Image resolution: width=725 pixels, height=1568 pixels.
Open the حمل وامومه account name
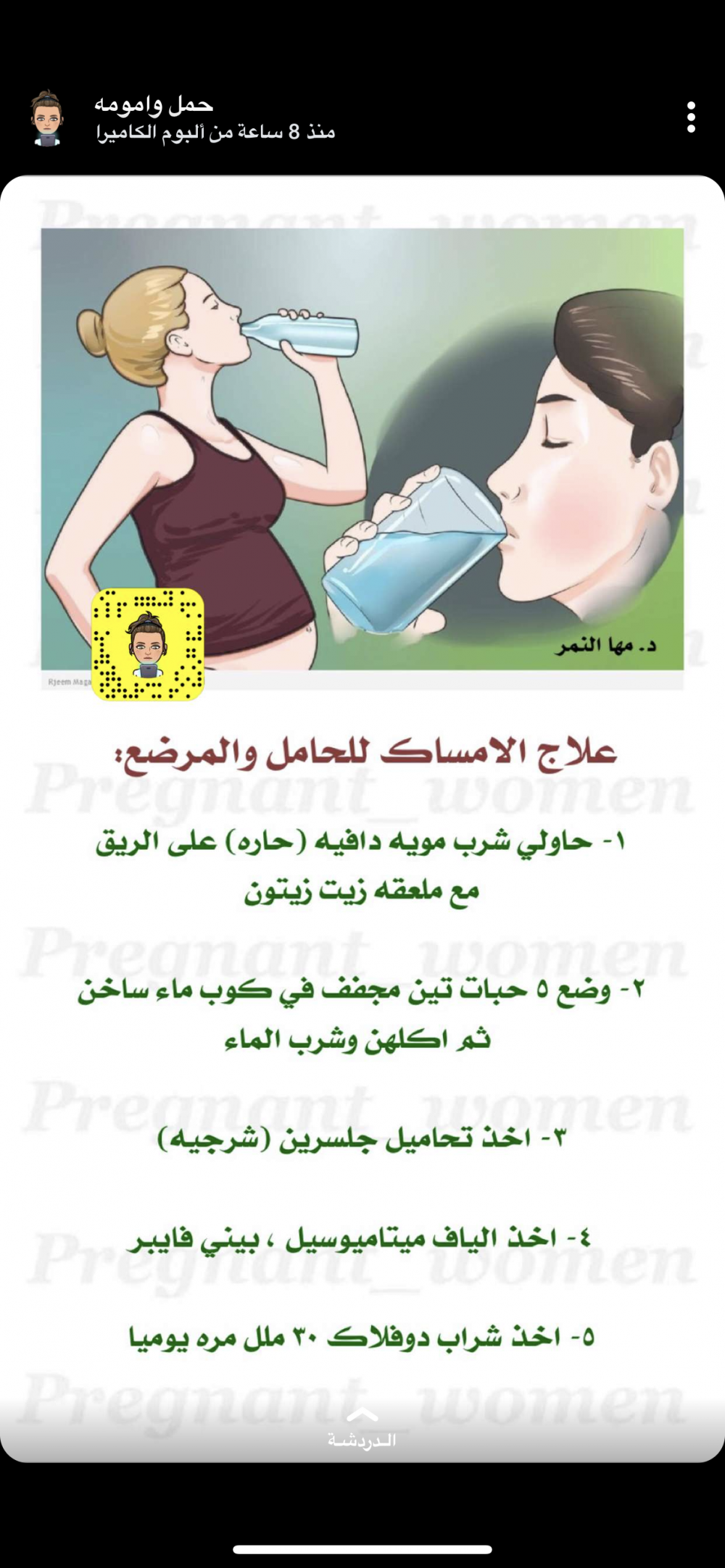154,105
